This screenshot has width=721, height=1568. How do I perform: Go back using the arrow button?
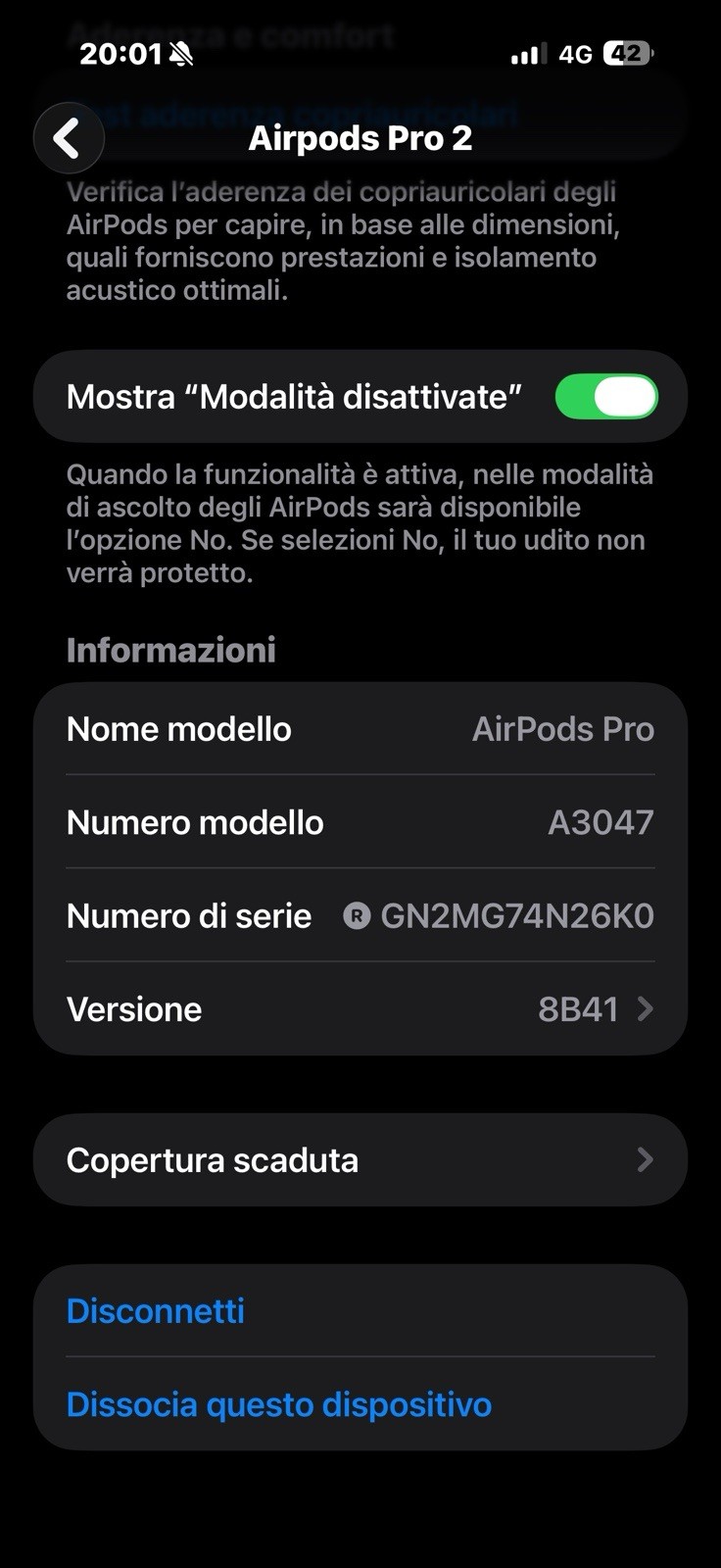click(69, 138)
